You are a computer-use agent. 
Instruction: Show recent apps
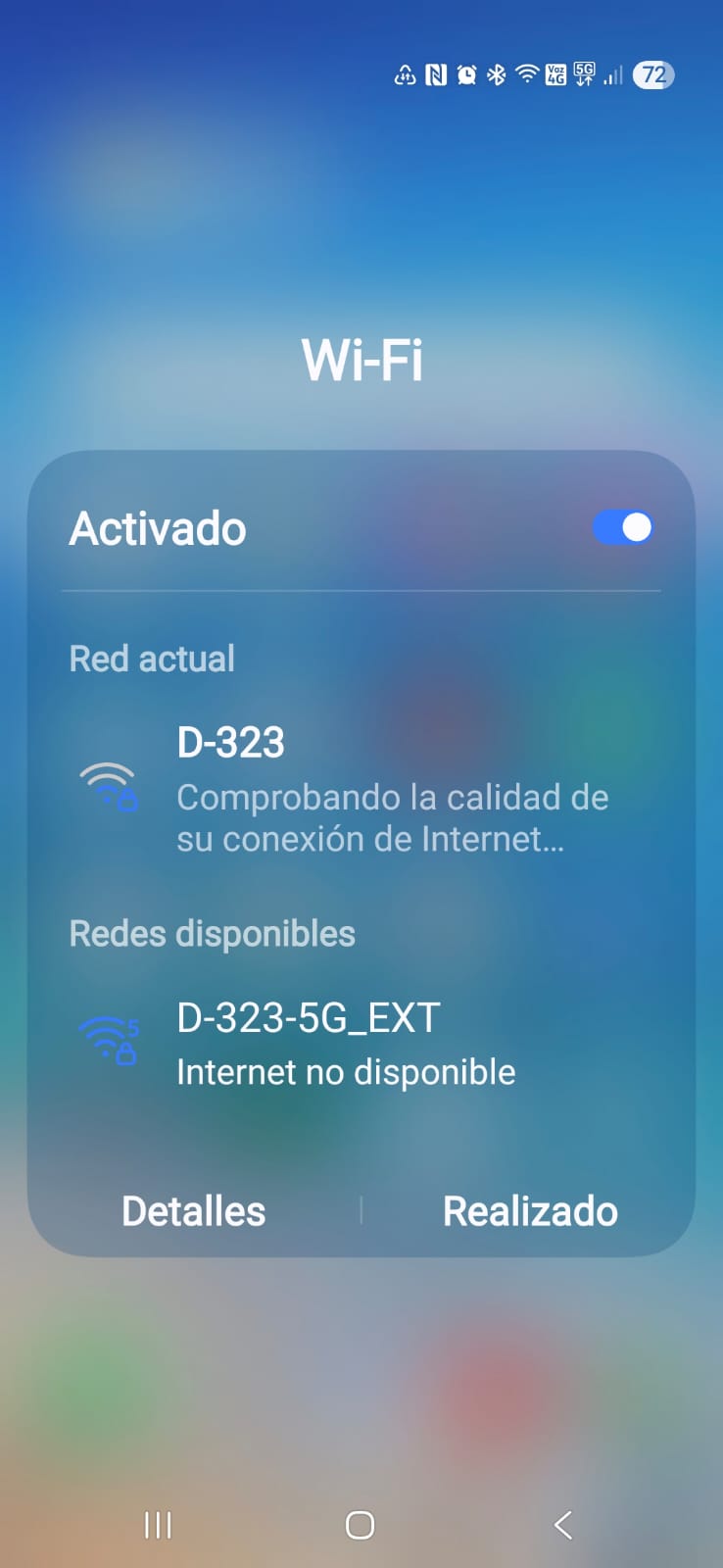coord(158,1525)
